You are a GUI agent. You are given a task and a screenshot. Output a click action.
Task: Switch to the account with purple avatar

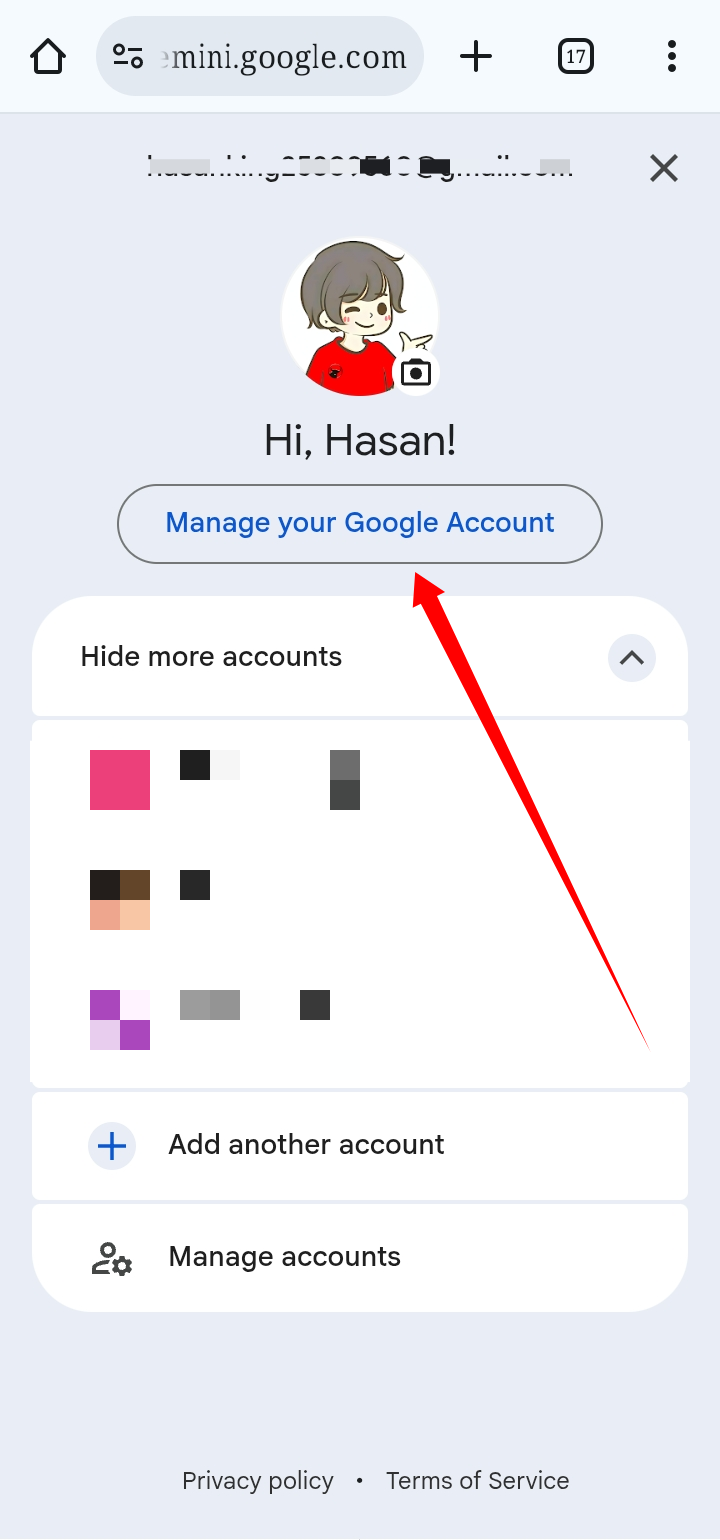[x=360, y=1020]
